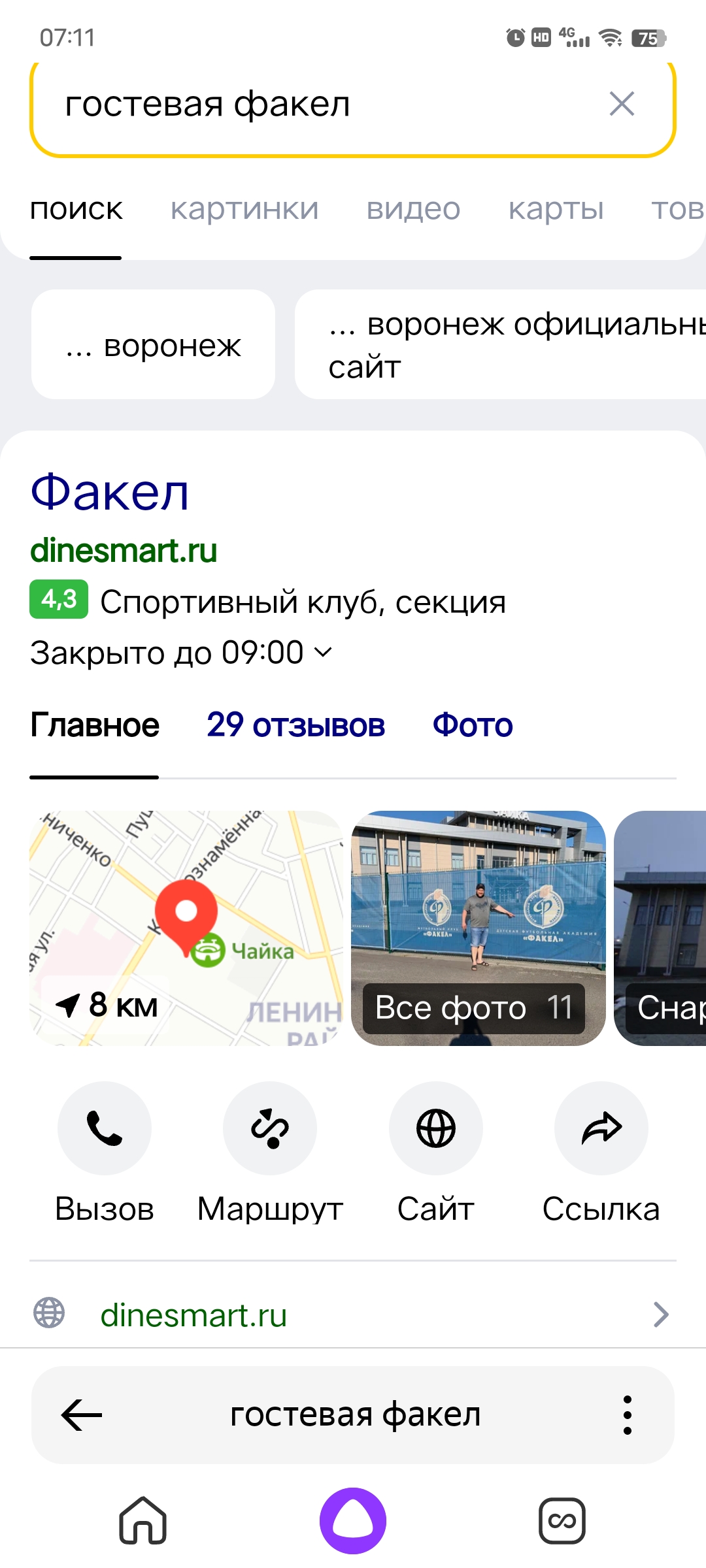The image size is (706, 1568).
Task: Open the dinesmart.ru row with chevron
Action: pyautogui.click(x=353, y=1315)
